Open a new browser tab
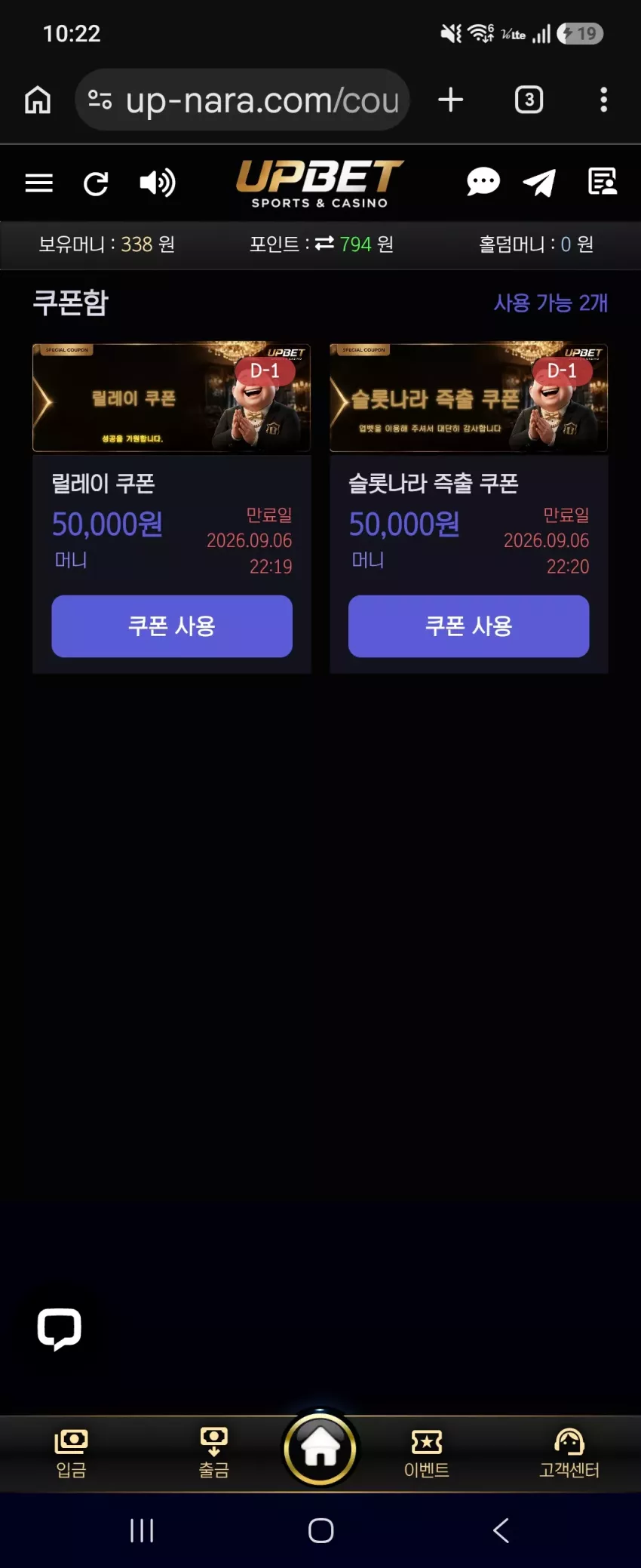 tap(451, 100)
